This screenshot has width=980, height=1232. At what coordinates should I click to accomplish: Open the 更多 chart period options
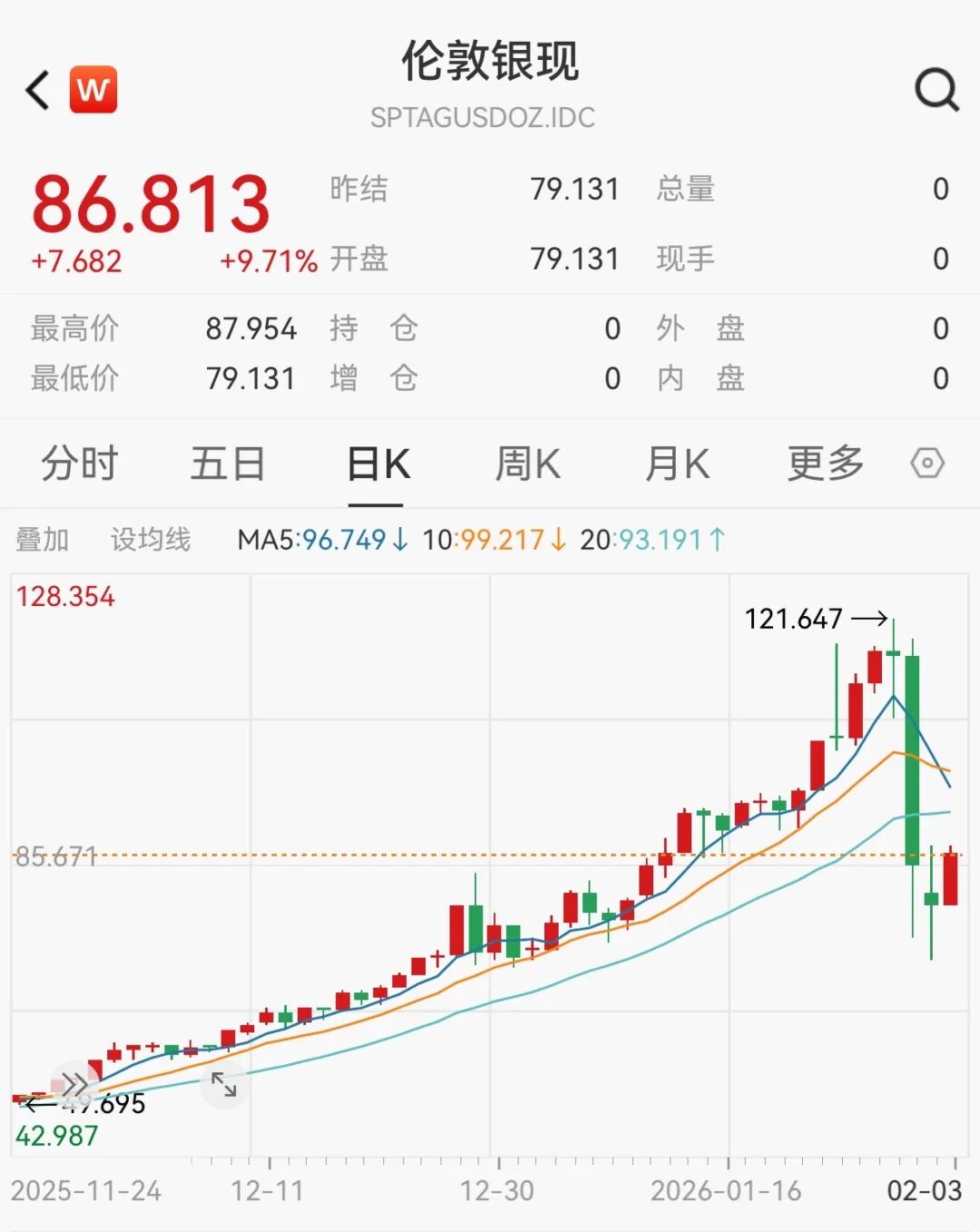click(x=825, y=464)
